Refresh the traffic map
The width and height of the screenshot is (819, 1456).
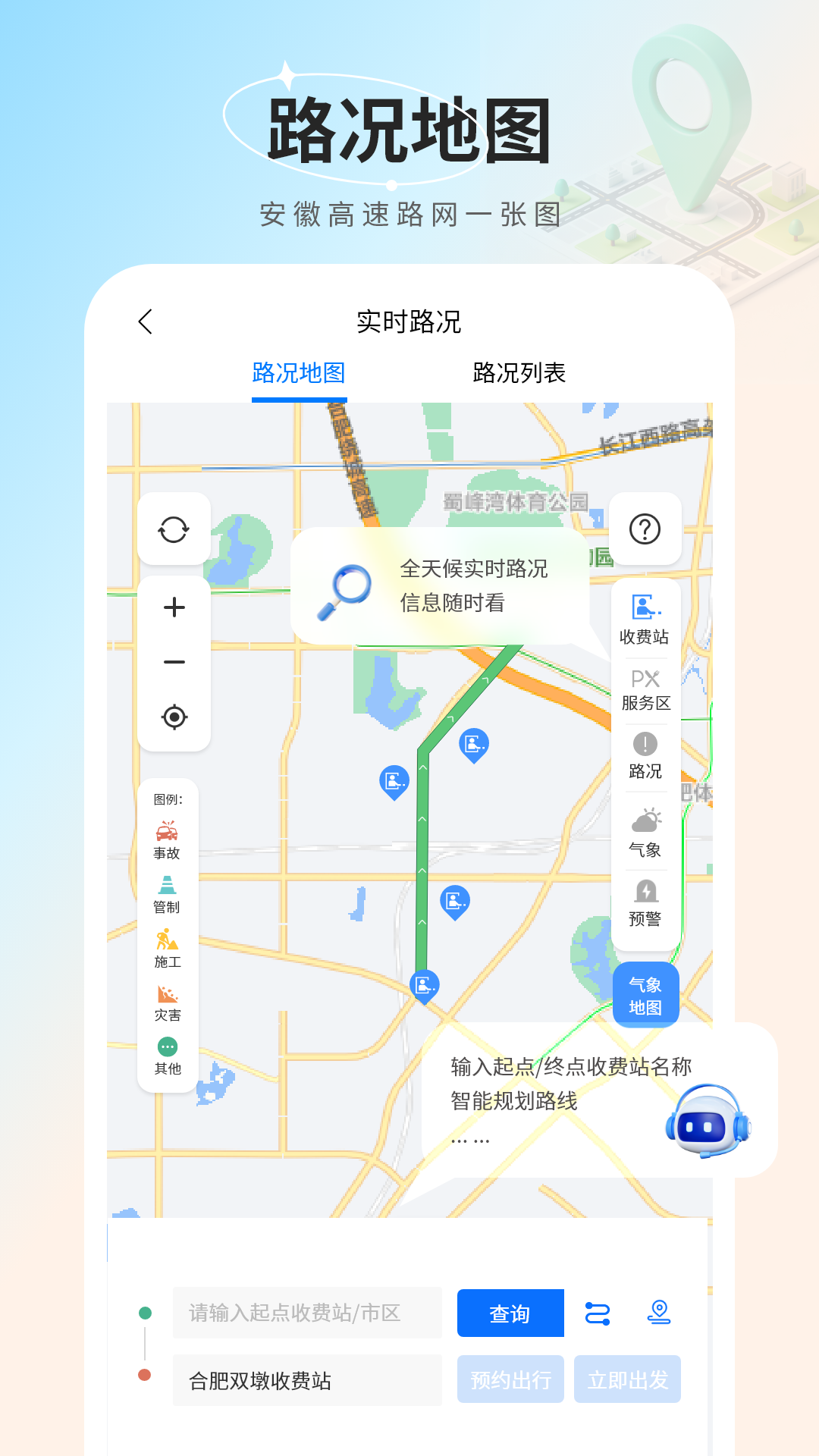(174, 530)
